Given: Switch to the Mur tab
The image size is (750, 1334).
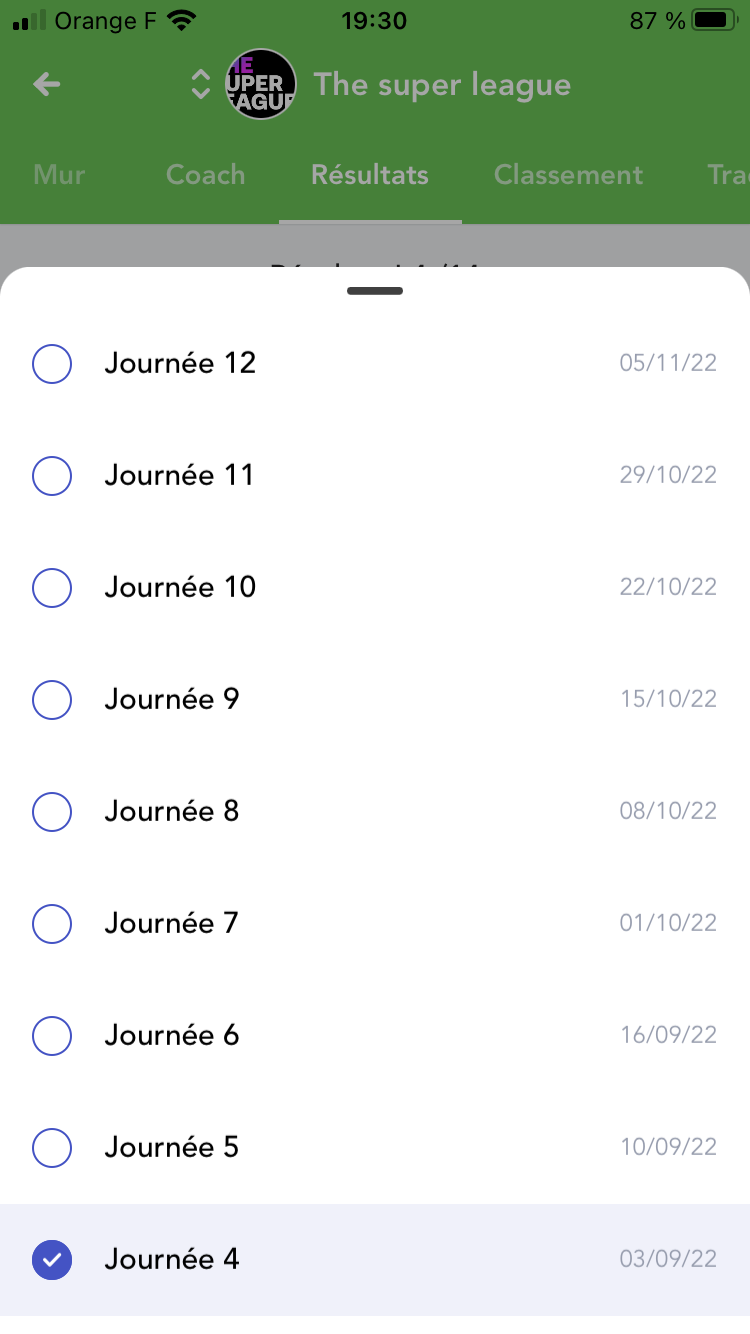Looking at the screenshot, I should click(59, 175).
